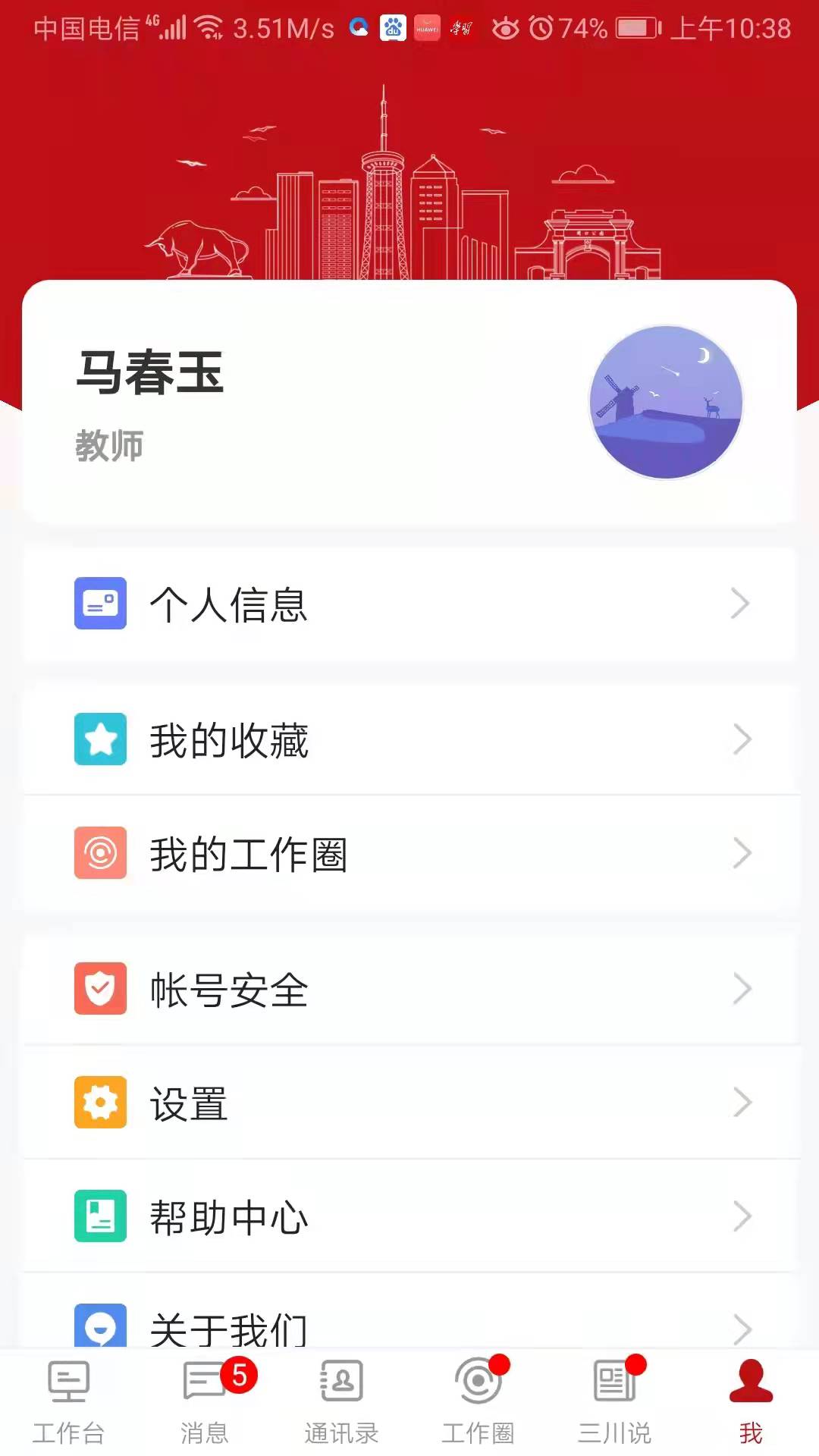Expand the 个人信息 row chevron
The image size is (819, 1456).
[742, 604]
